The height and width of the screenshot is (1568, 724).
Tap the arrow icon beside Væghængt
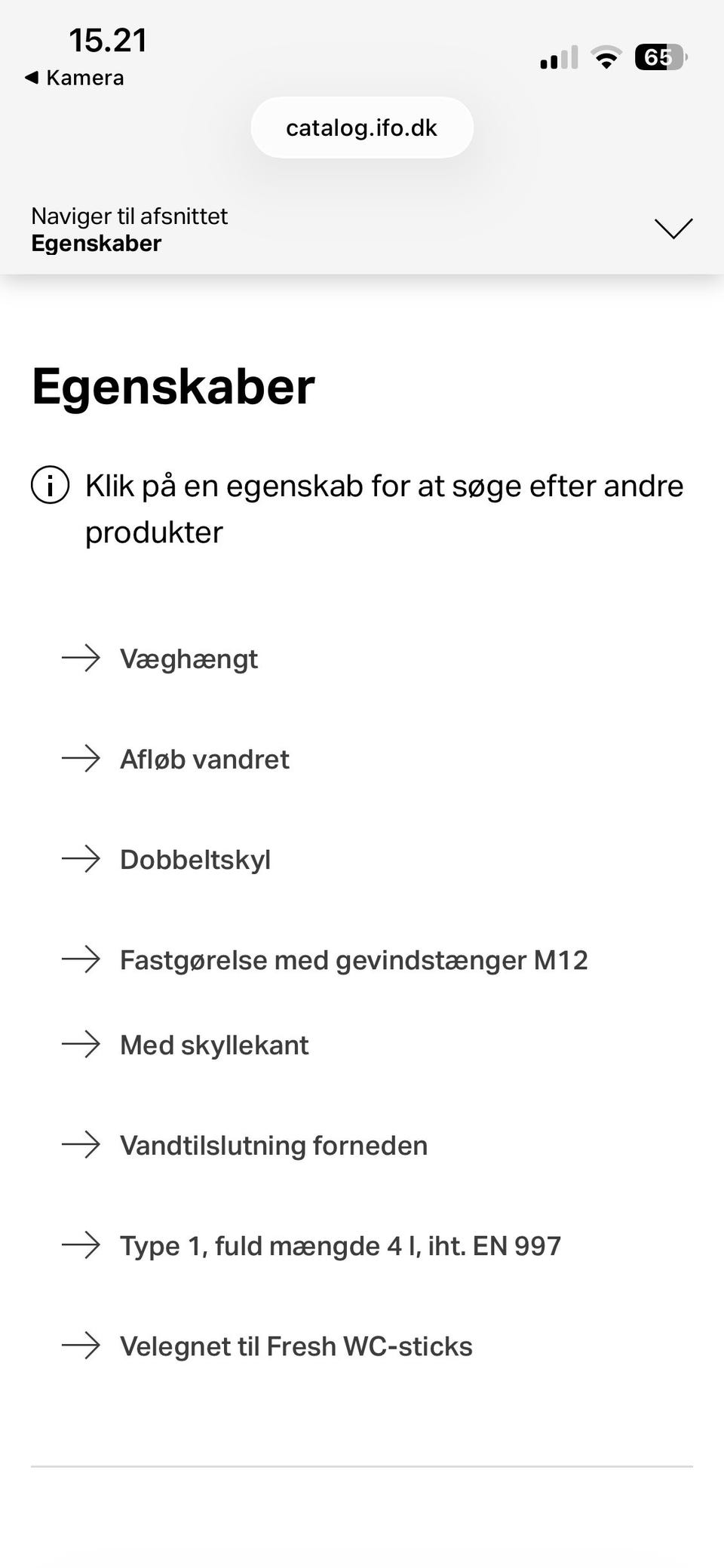79,658
